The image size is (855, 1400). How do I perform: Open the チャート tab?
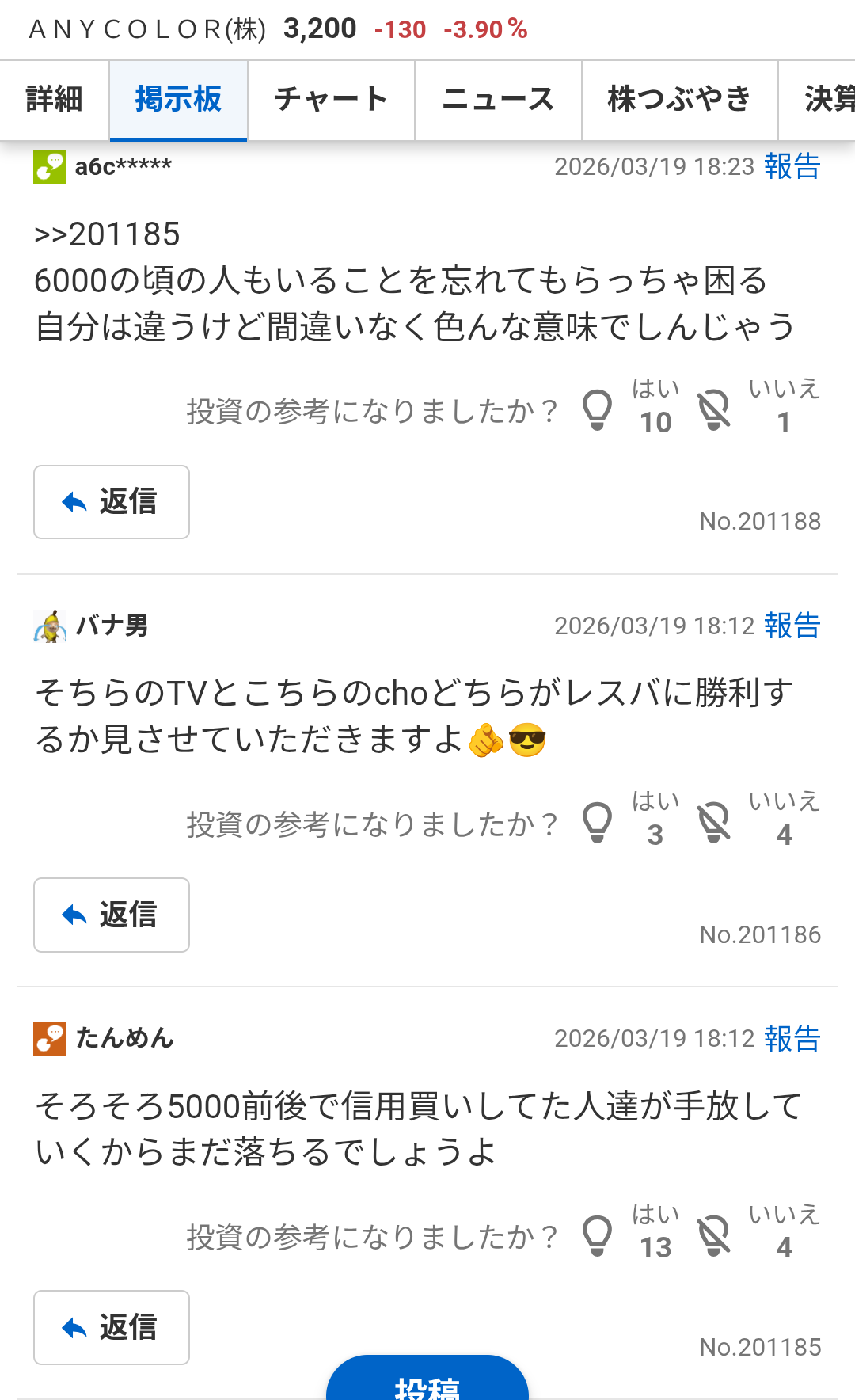click(331, 100)
